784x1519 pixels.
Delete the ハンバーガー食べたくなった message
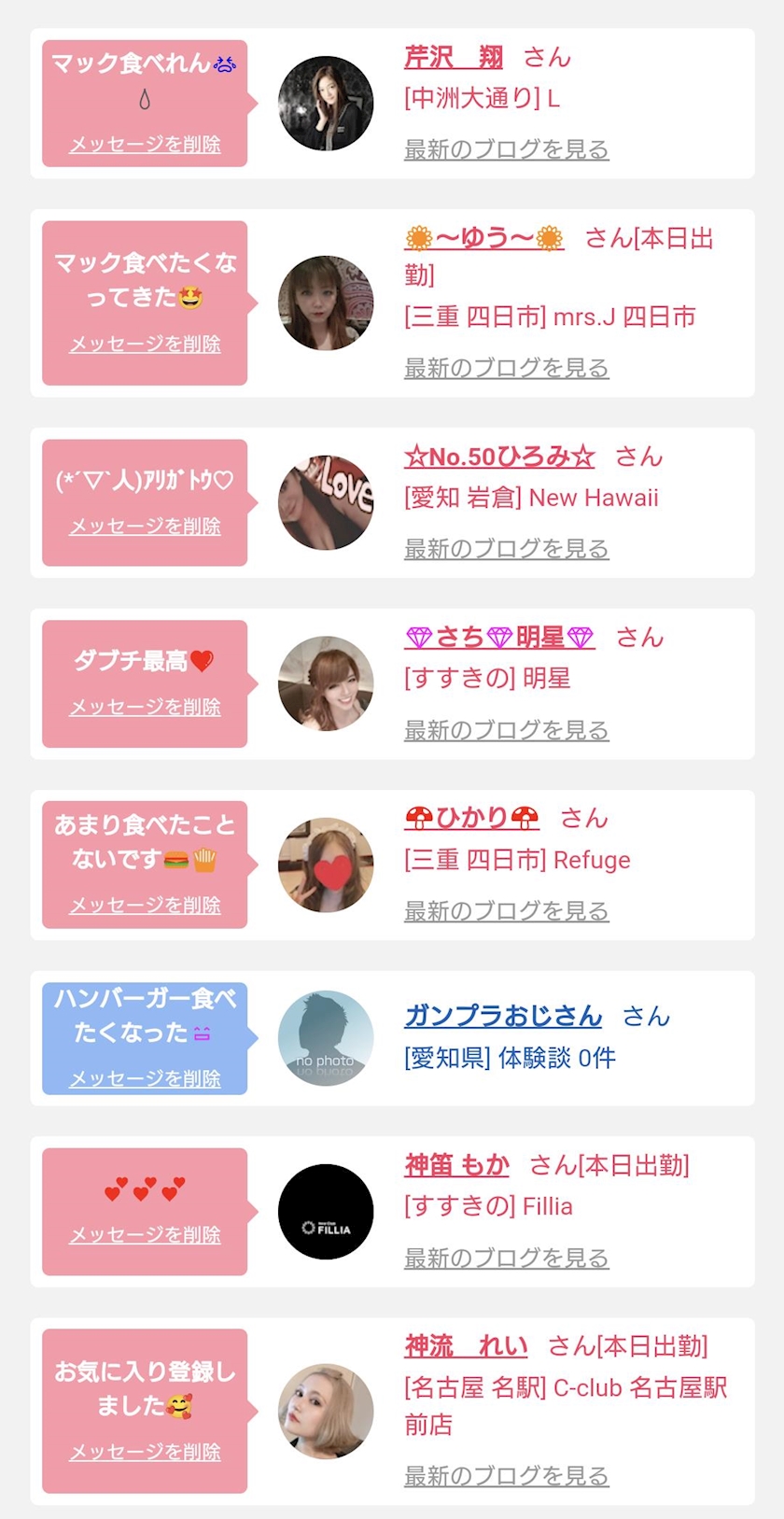tap(145, 1079)
